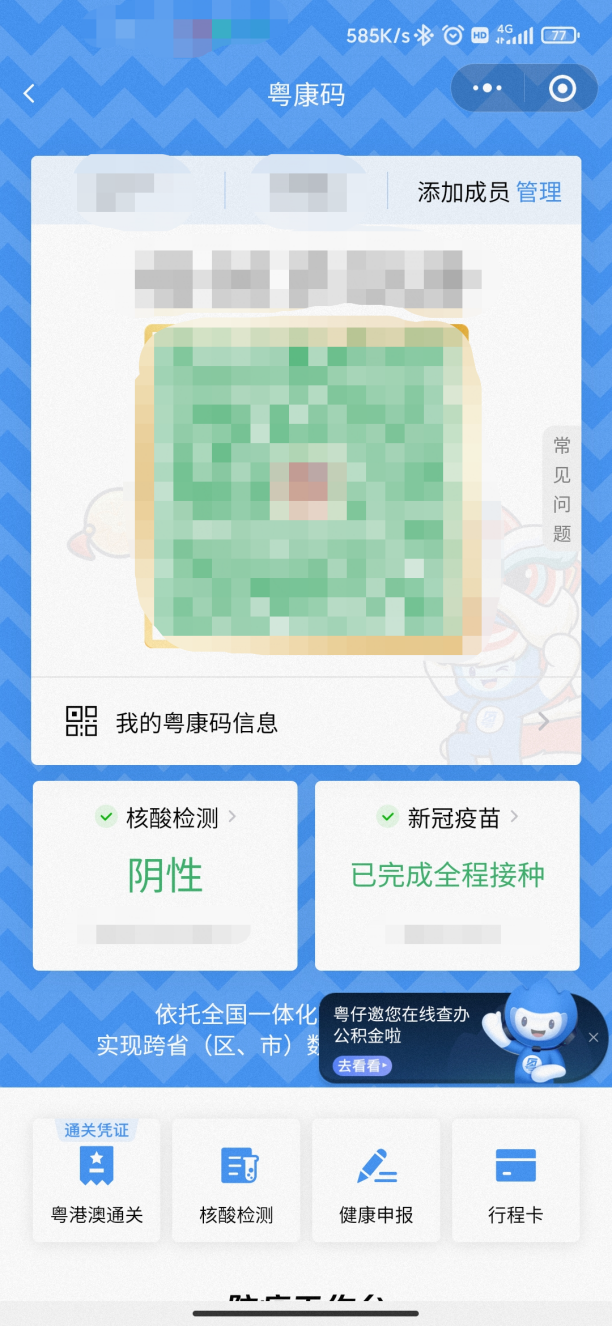Image resolution: width=612 pixels, height=1326 pixels.
Task: Open the 核酸检测 shortcut with flask icon
Action: 236,1182
